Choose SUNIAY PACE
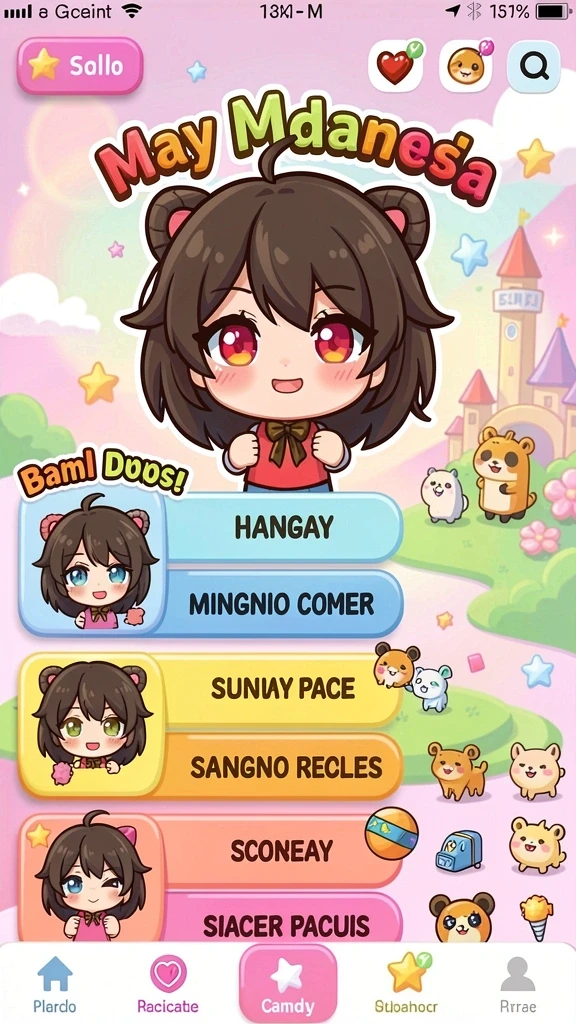The width and height of the screenshot is (576, 1024). point(282,689)
